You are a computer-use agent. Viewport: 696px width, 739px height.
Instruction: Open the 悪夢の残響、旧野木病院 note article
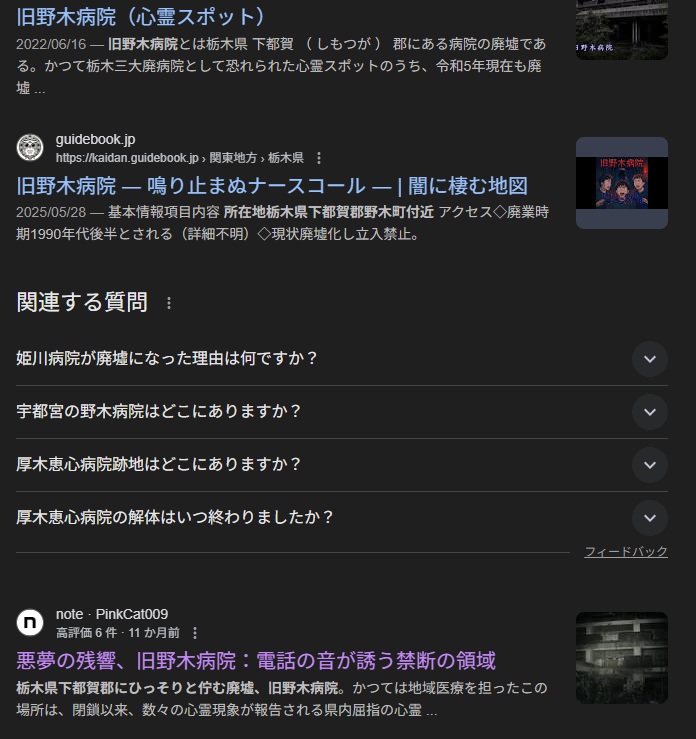[x=256, y=661]
